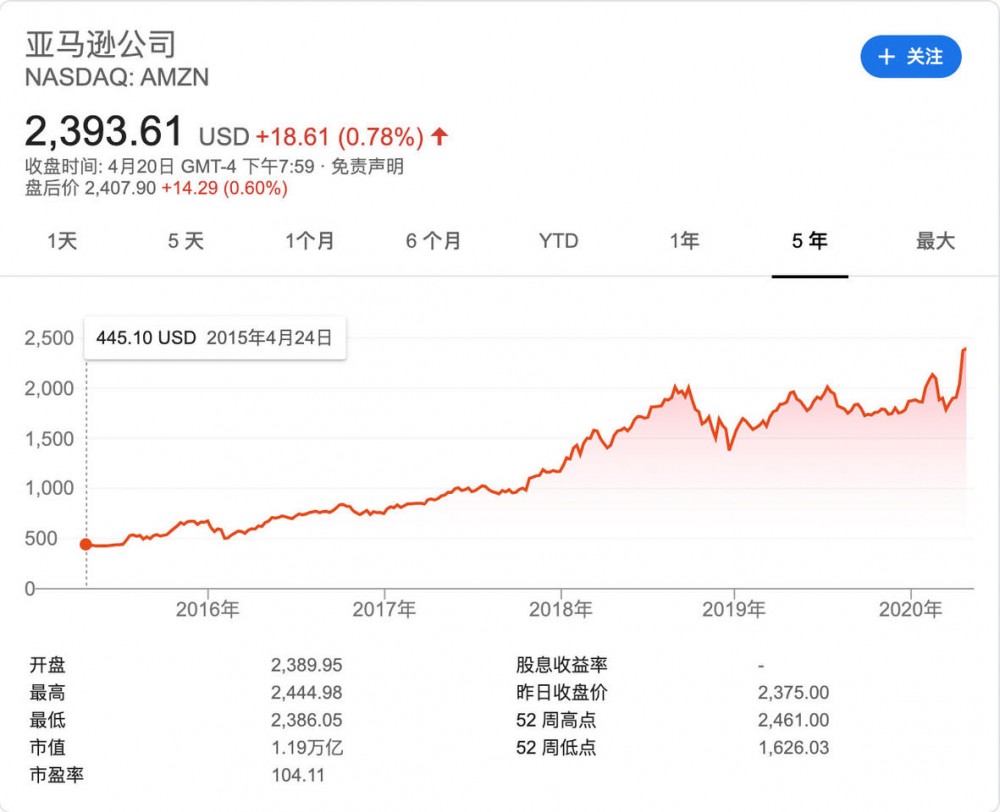This screenshot has width=1000, height=812.
Task: Show the 1个月 chart
Action: pyautogui.click(x=310, y=241)
